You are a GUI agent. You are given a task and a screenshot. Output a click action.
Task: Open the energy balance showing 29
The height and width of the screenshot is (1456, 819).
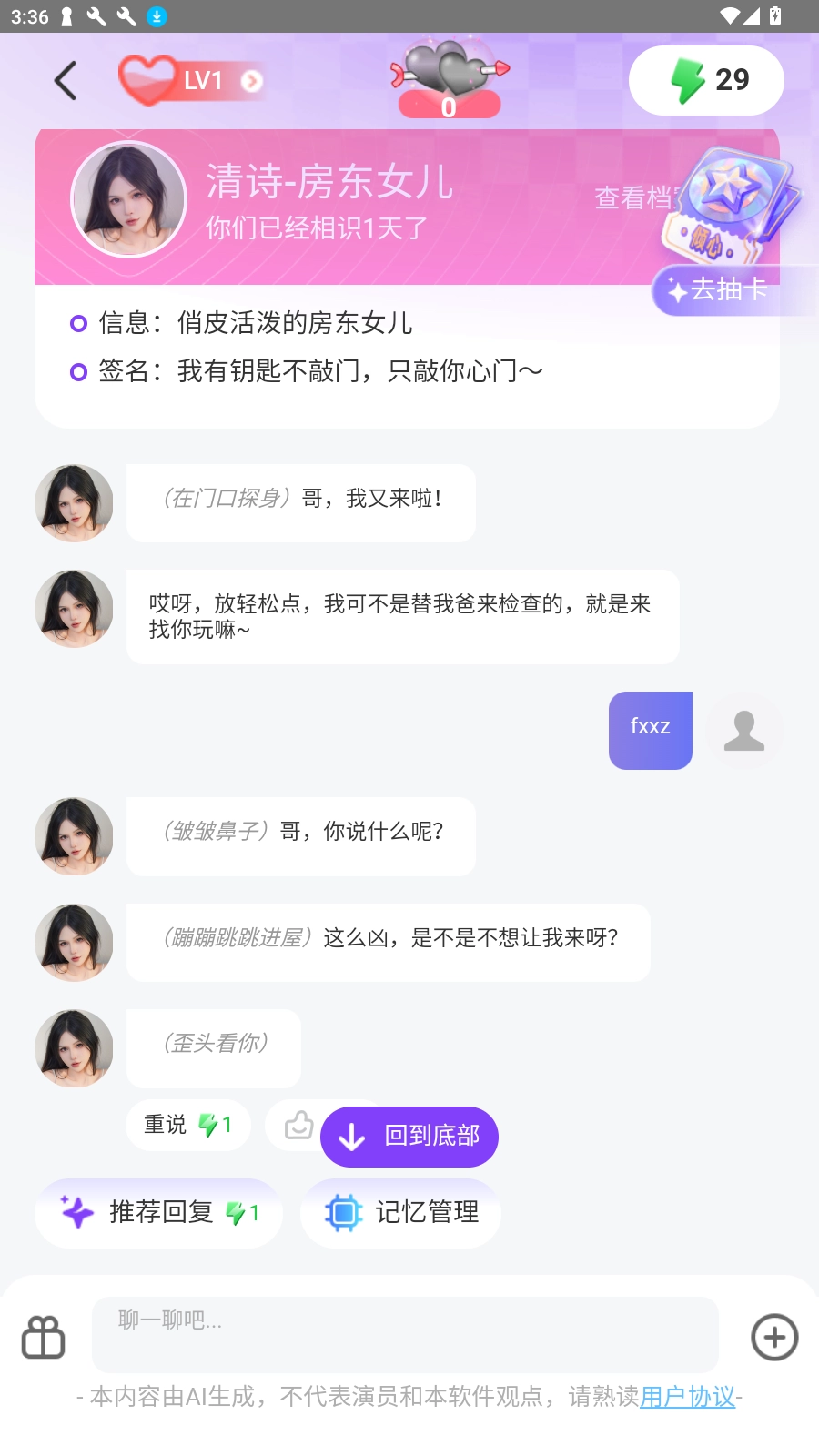[x=706, y=80]
